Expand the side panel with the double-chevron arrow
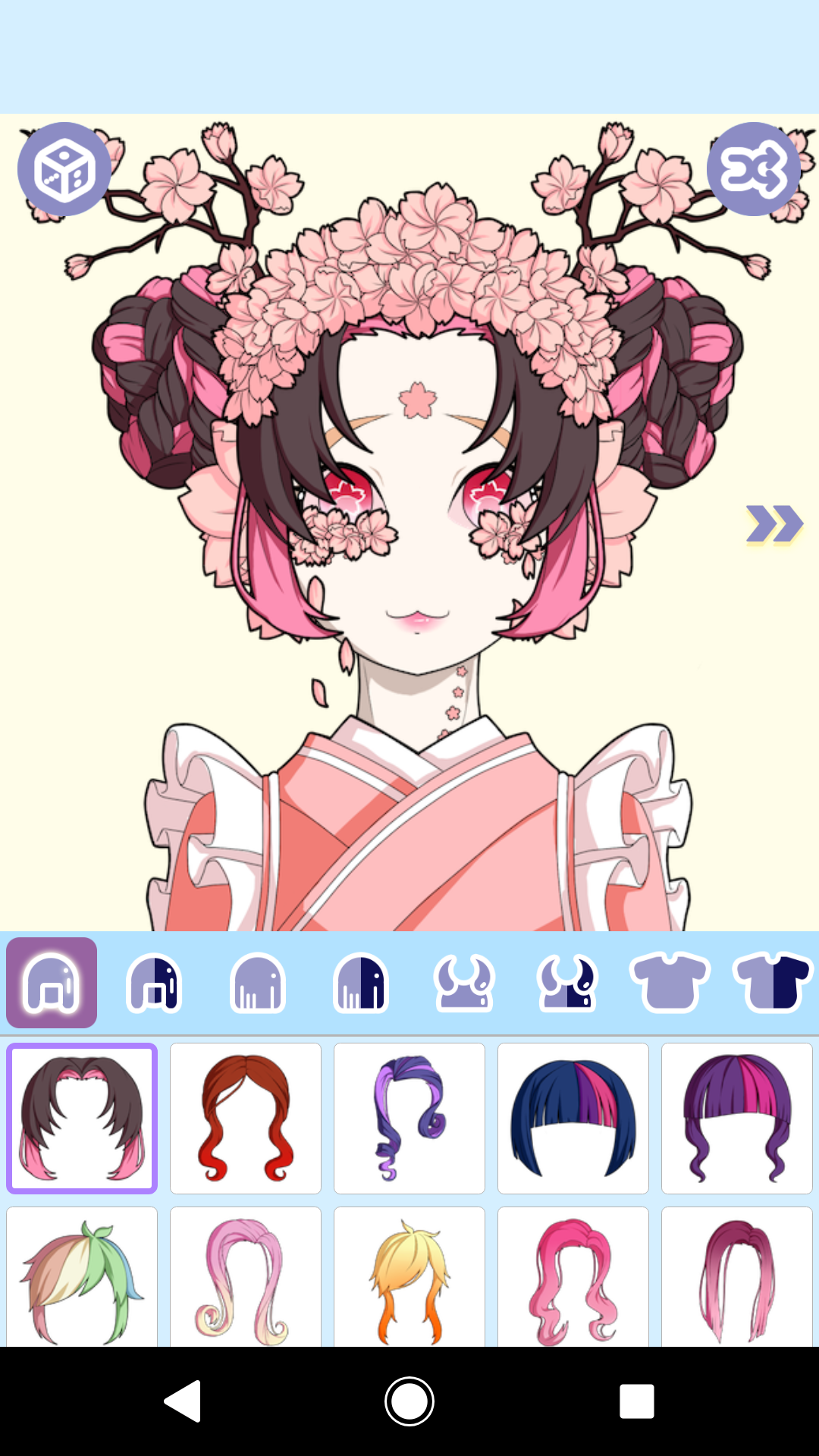 click(775, 521)
